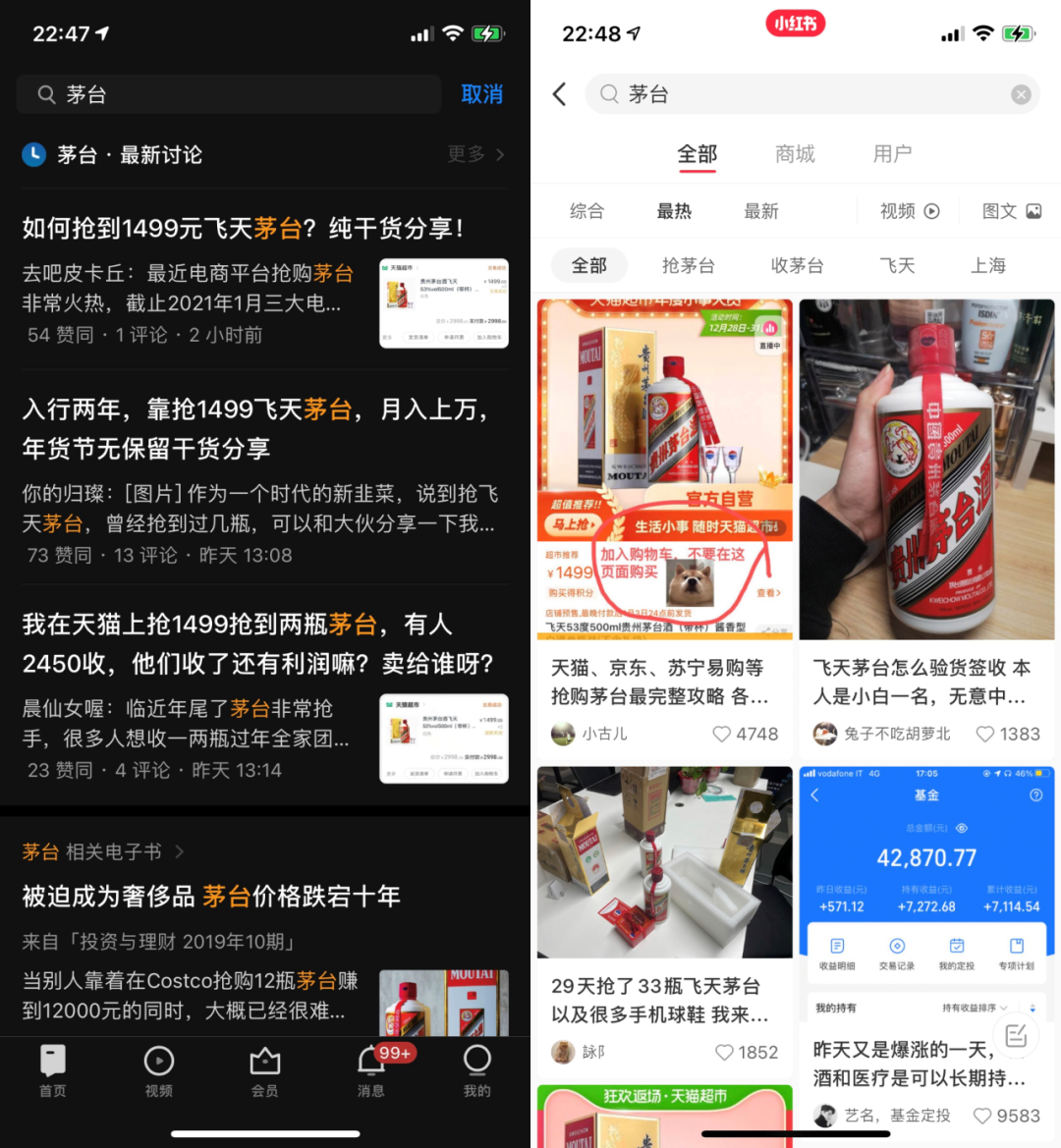Sort results by 最新
1061x1148 pixels.
tap(760, 211)
